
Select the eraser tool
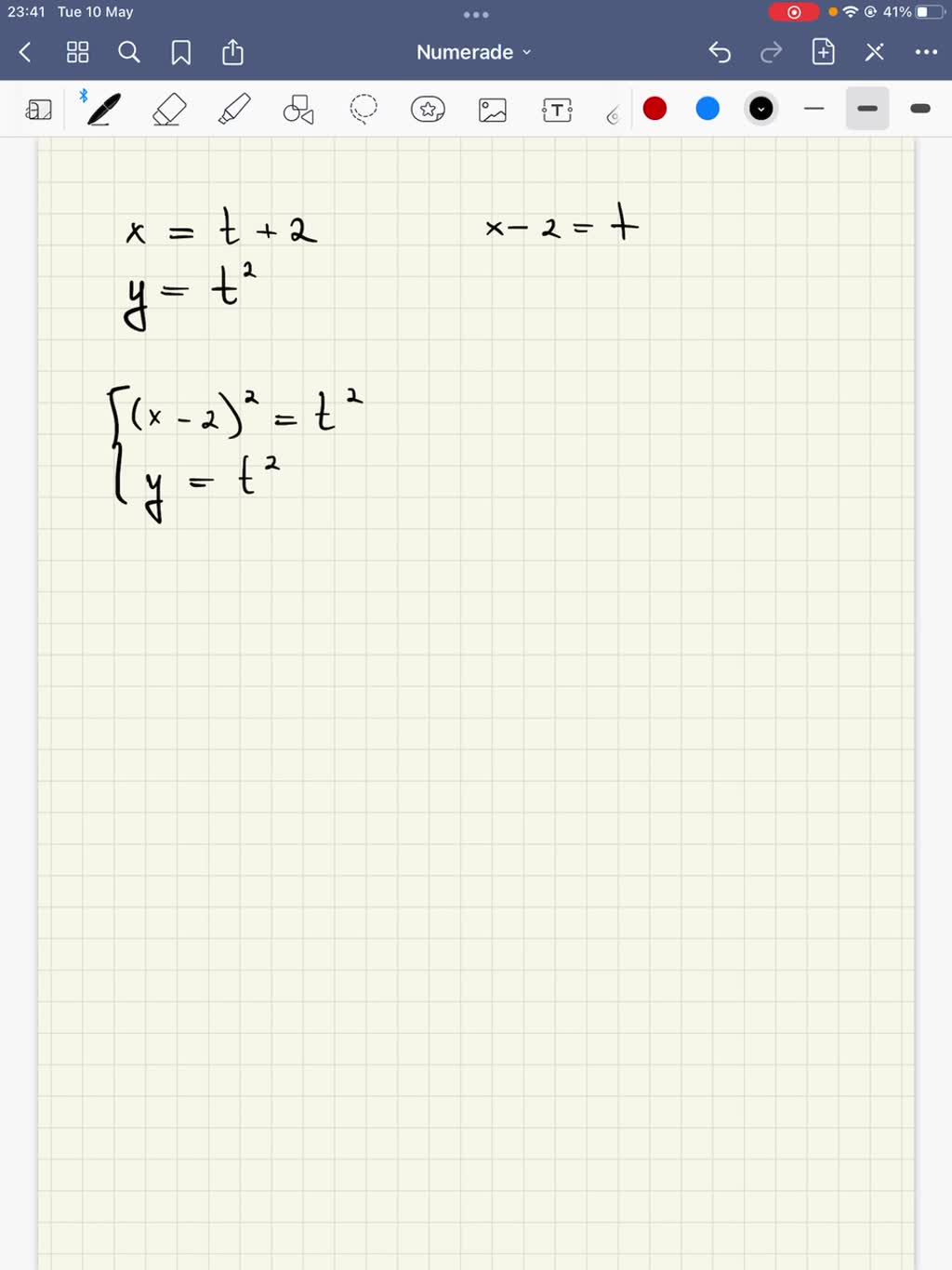(x=168, y=110)
